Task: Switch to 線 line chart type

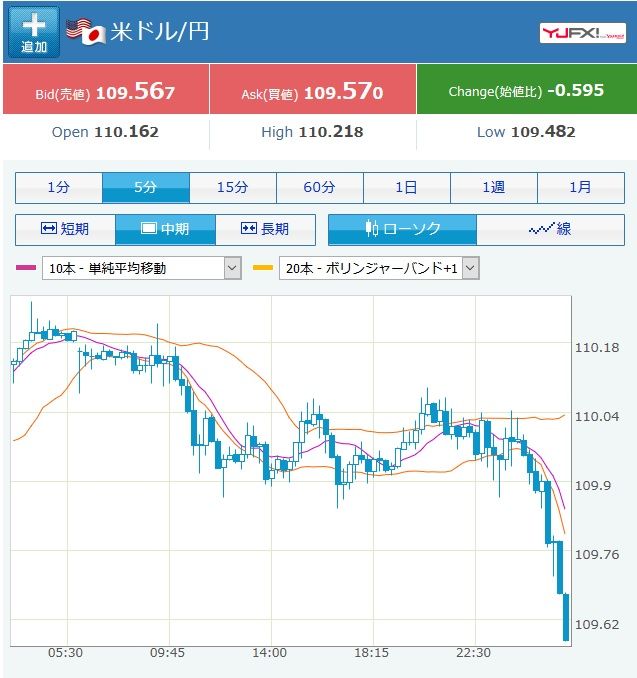Action: click(551, 230)
